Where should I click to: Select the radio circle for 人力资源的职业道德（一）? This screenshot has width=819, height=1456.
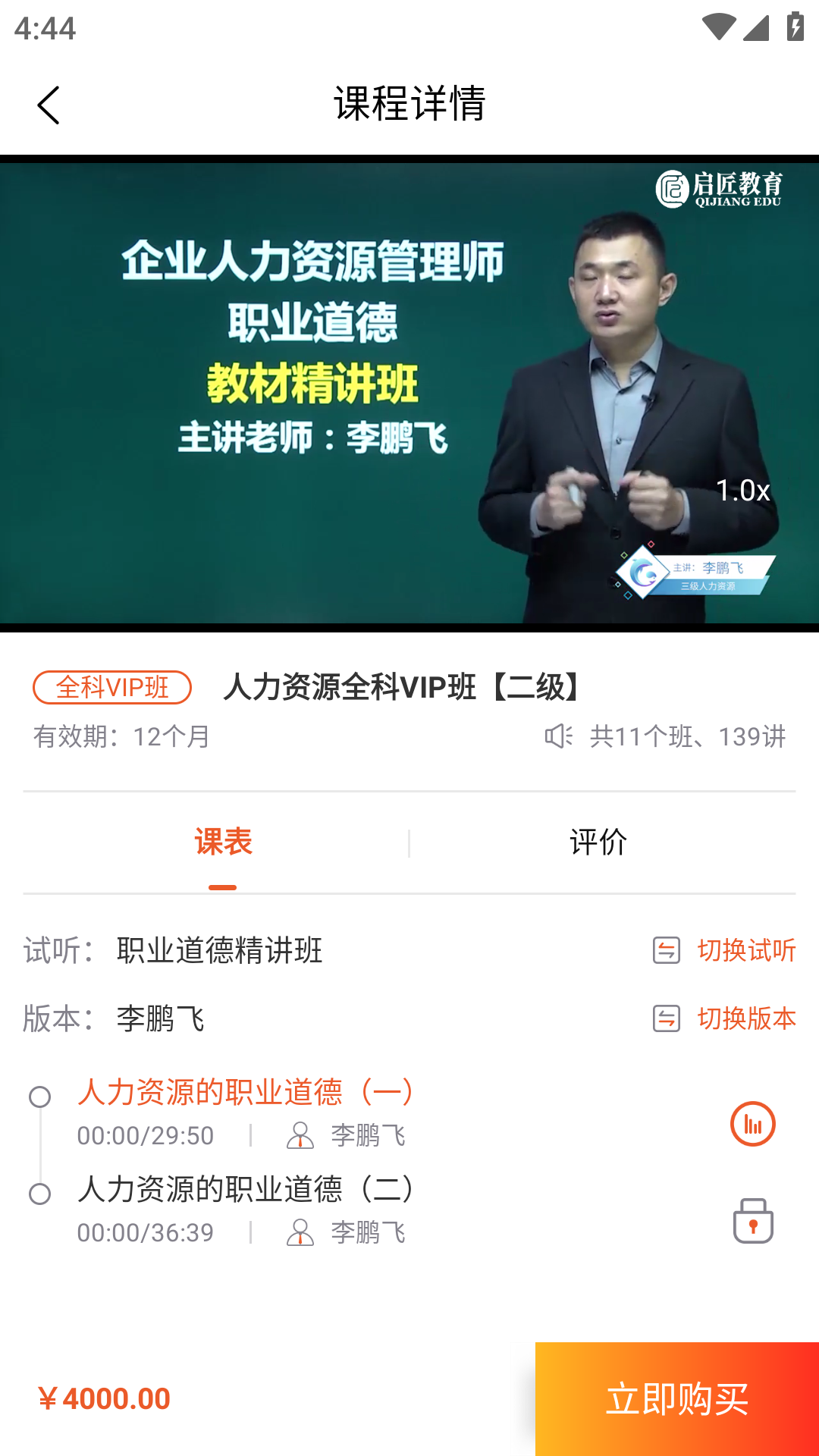click(x=39, y=1096)
